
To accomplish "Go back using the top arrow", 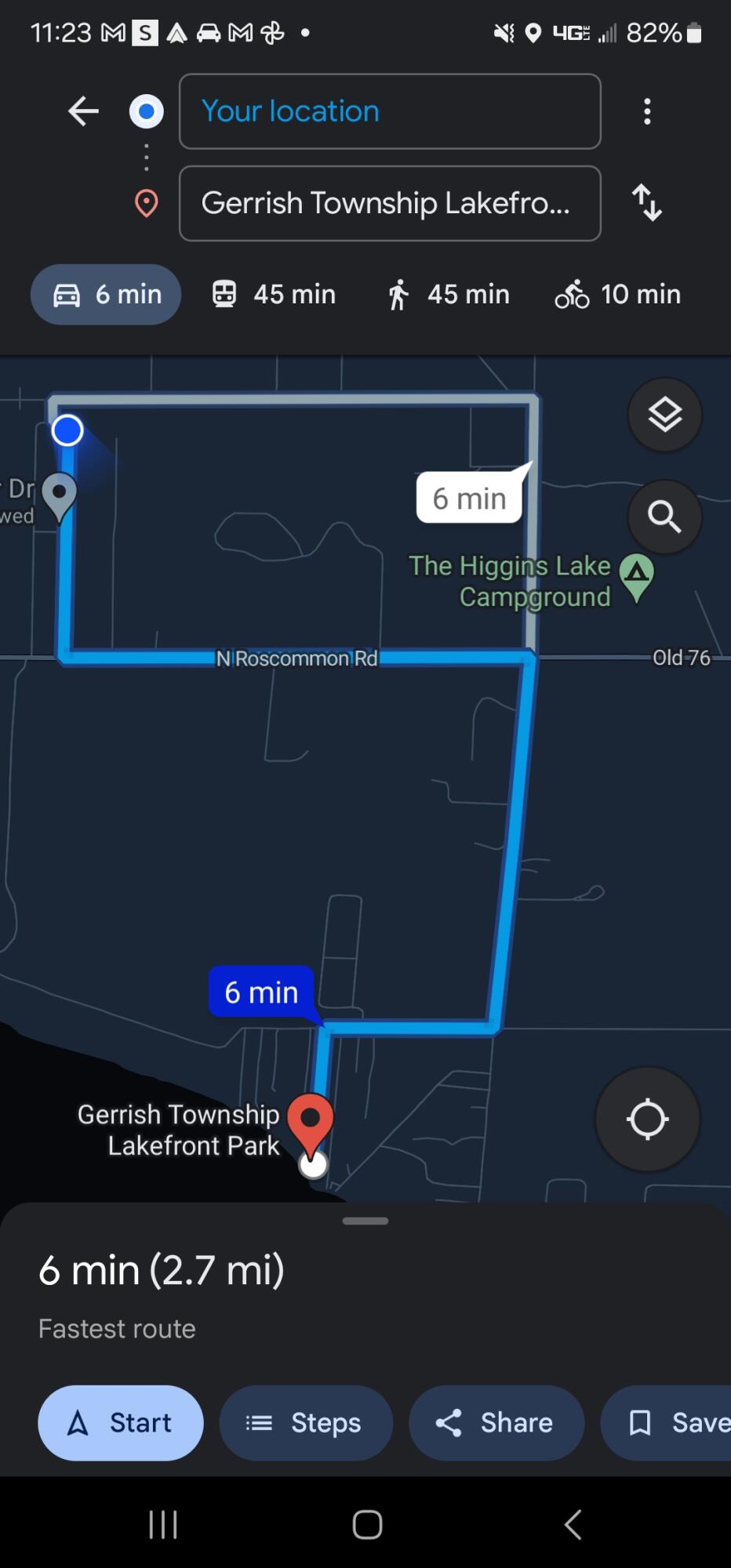I will tap(83, 111).
